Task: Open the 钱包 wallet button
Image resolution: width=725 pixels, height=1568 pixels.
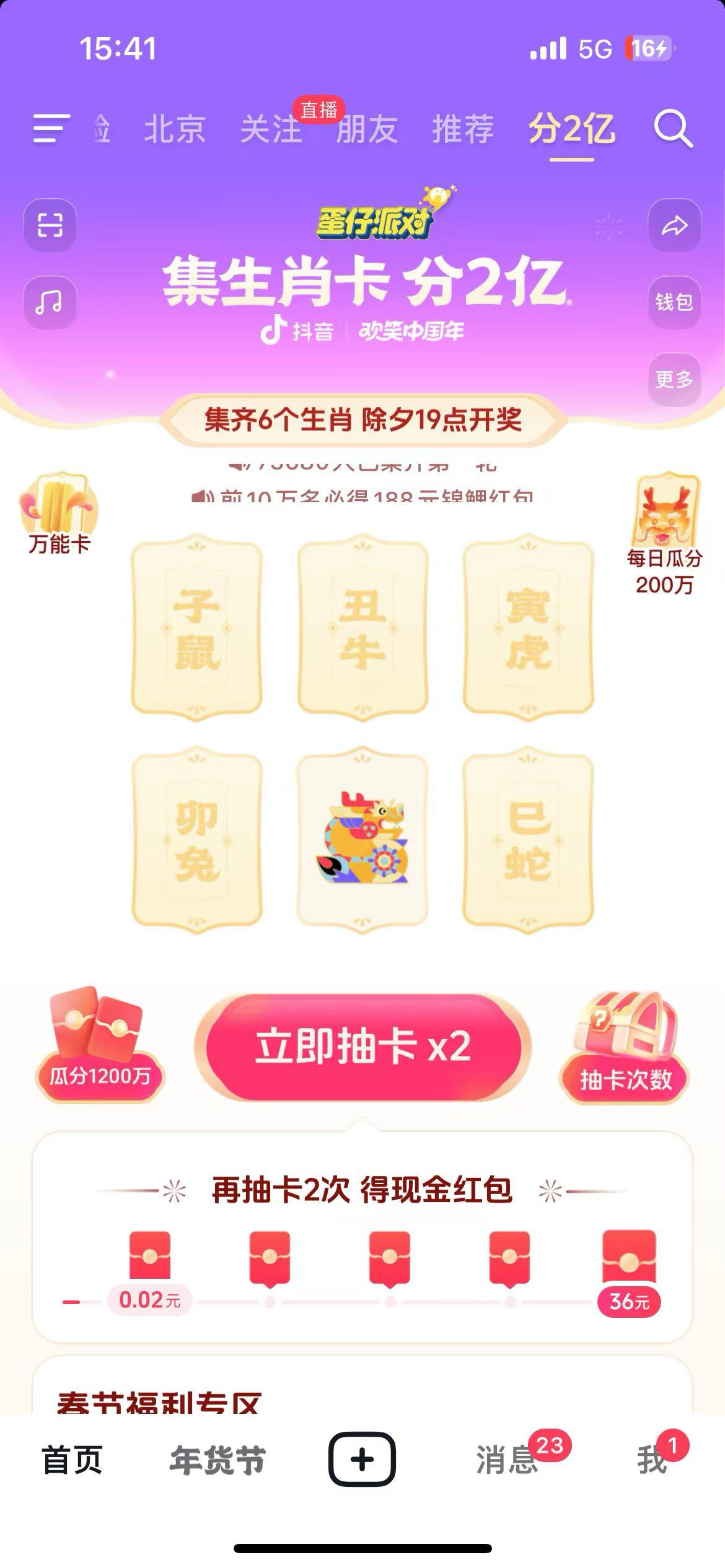Action: pyautogui.click(x=674, y=302)
